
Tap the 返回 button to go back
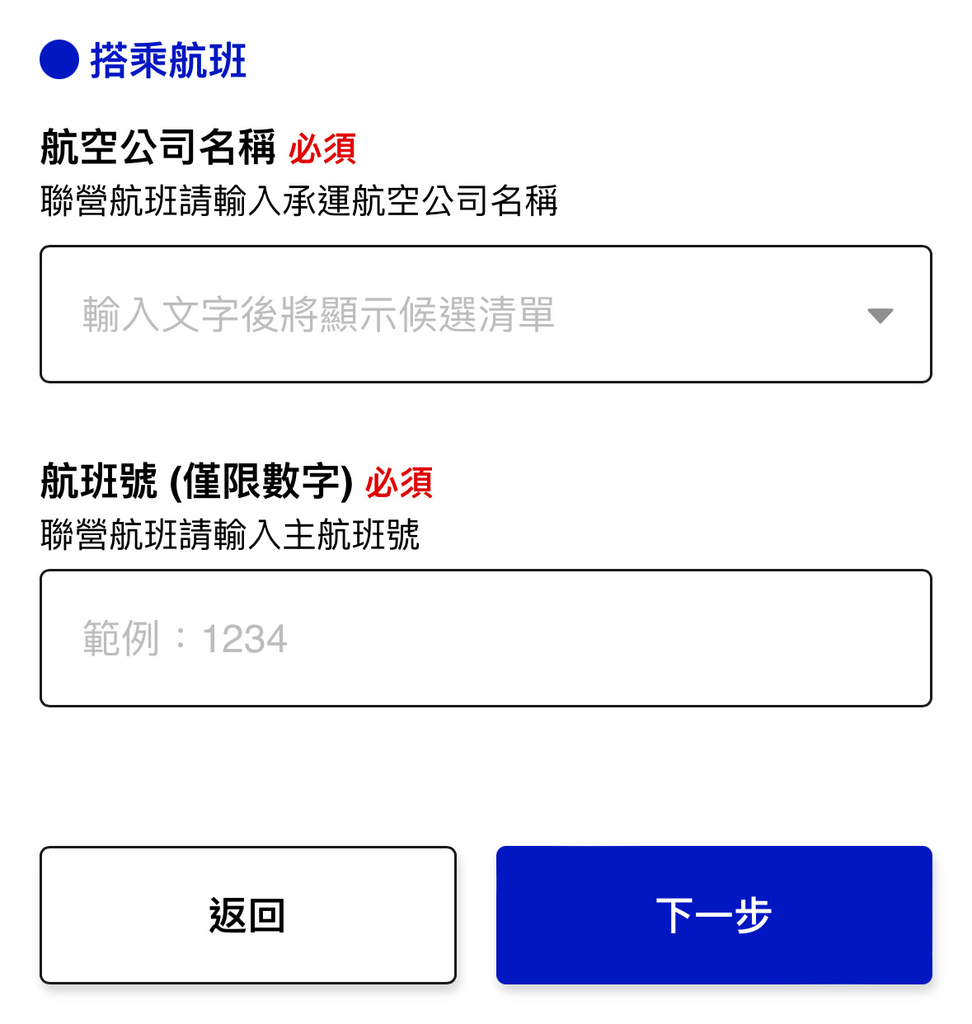point(248,915)
